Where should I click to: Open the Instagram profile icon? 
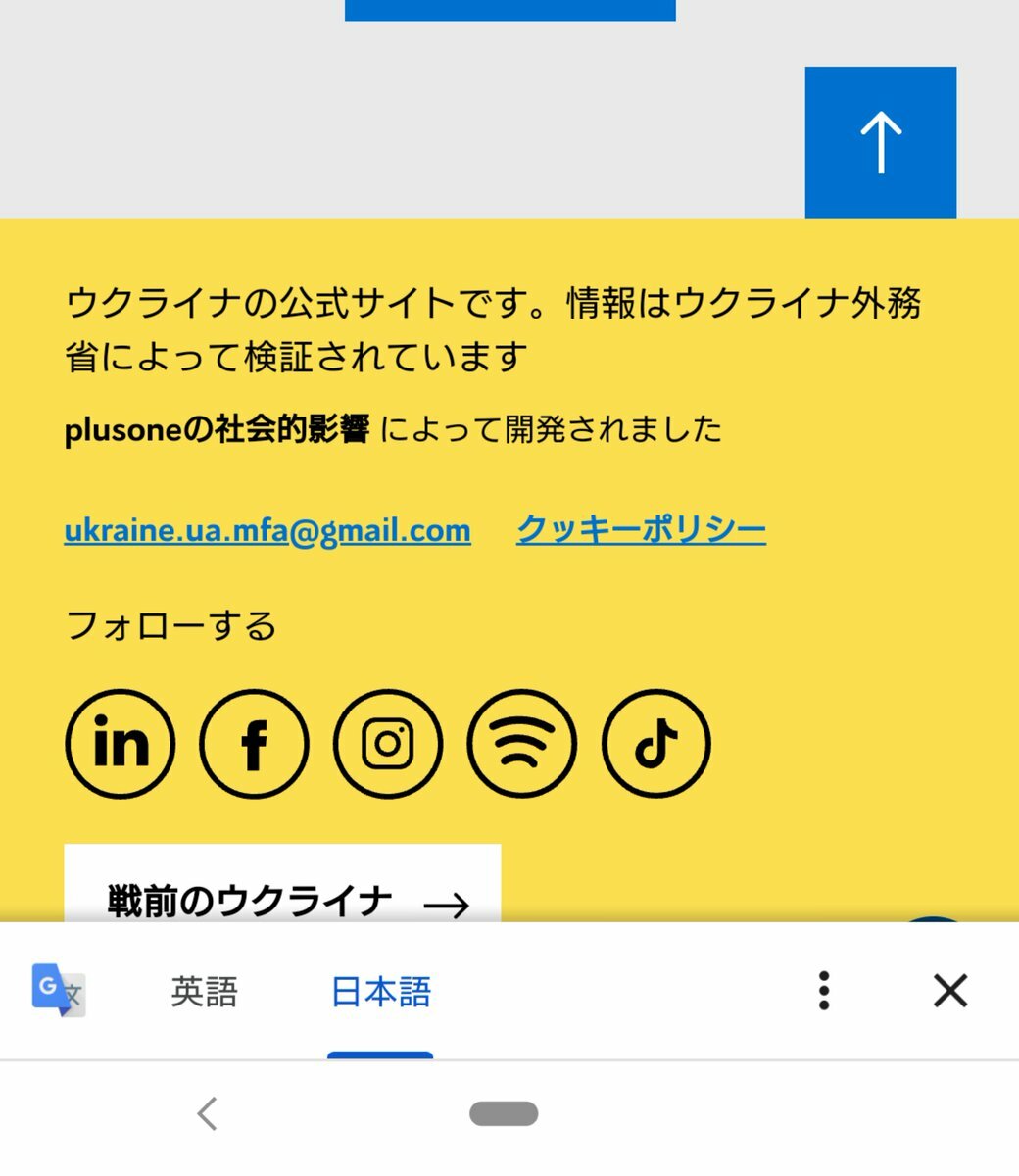(x=388, y=743)
